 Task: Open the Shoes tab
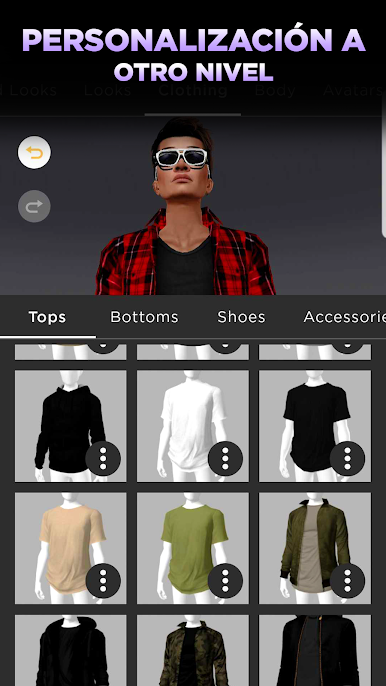[241, 317]
